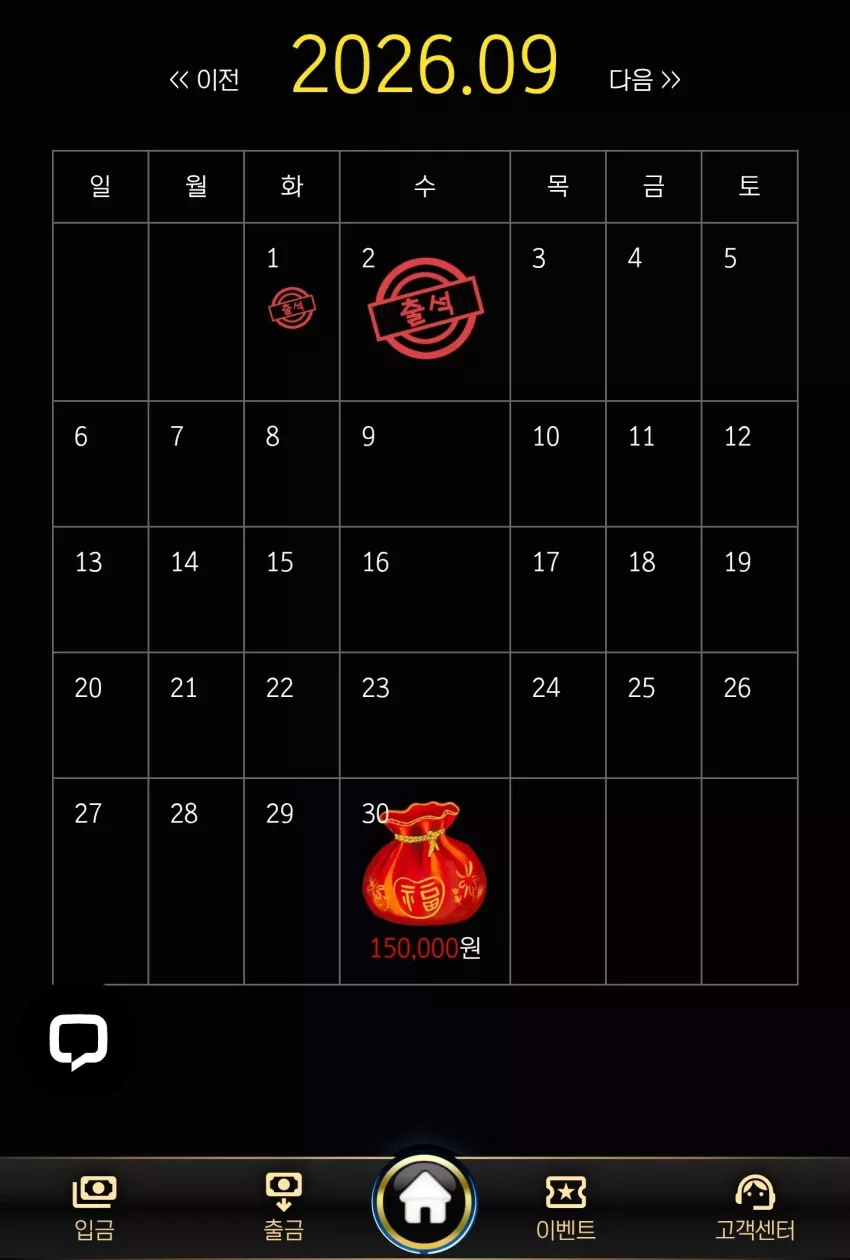850x1260 pixels.
Task: Go to the previous month with 이전
Action: tap(205, 80)
